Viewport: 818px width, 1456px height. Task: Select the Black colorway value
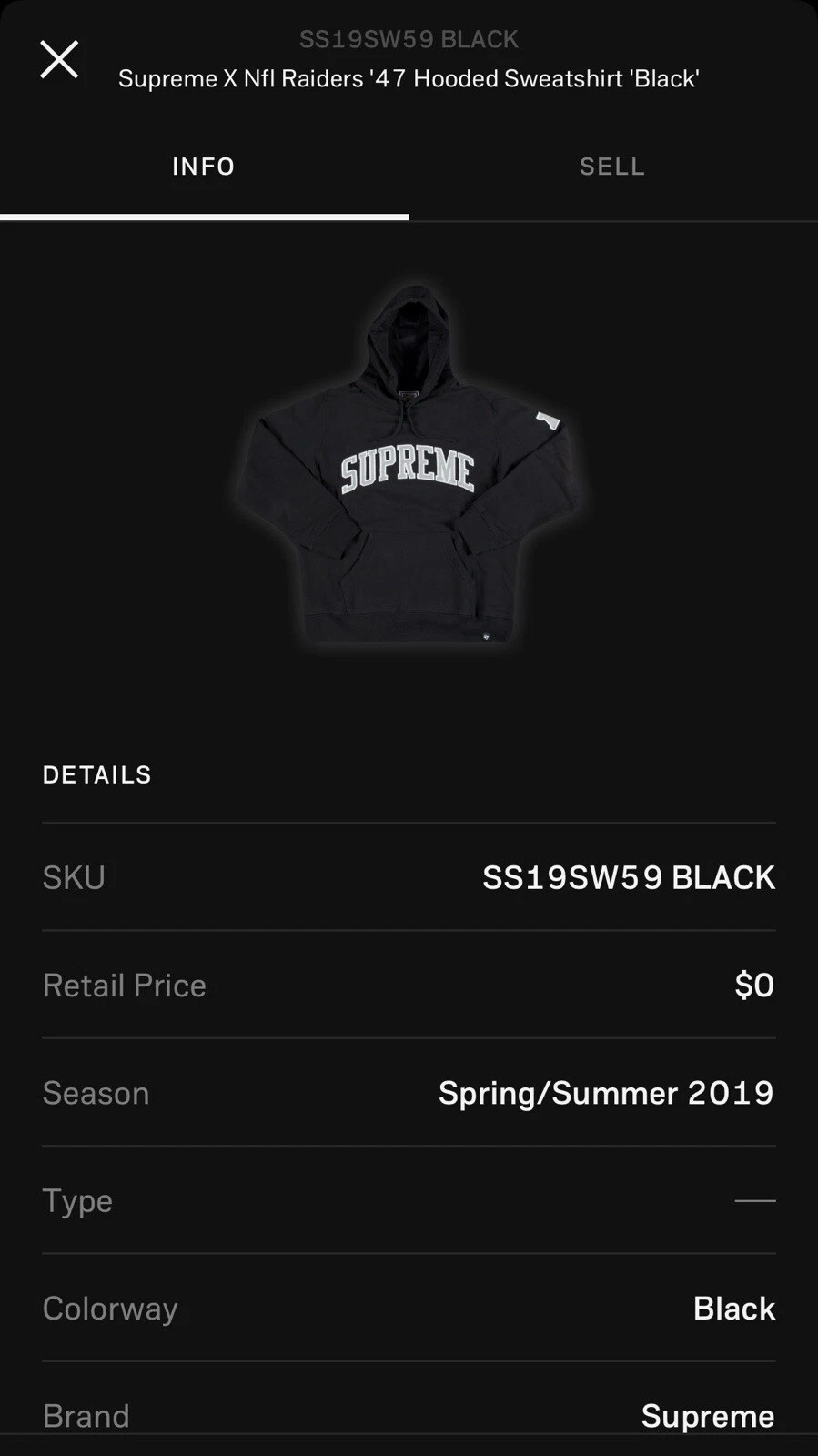732,1308
